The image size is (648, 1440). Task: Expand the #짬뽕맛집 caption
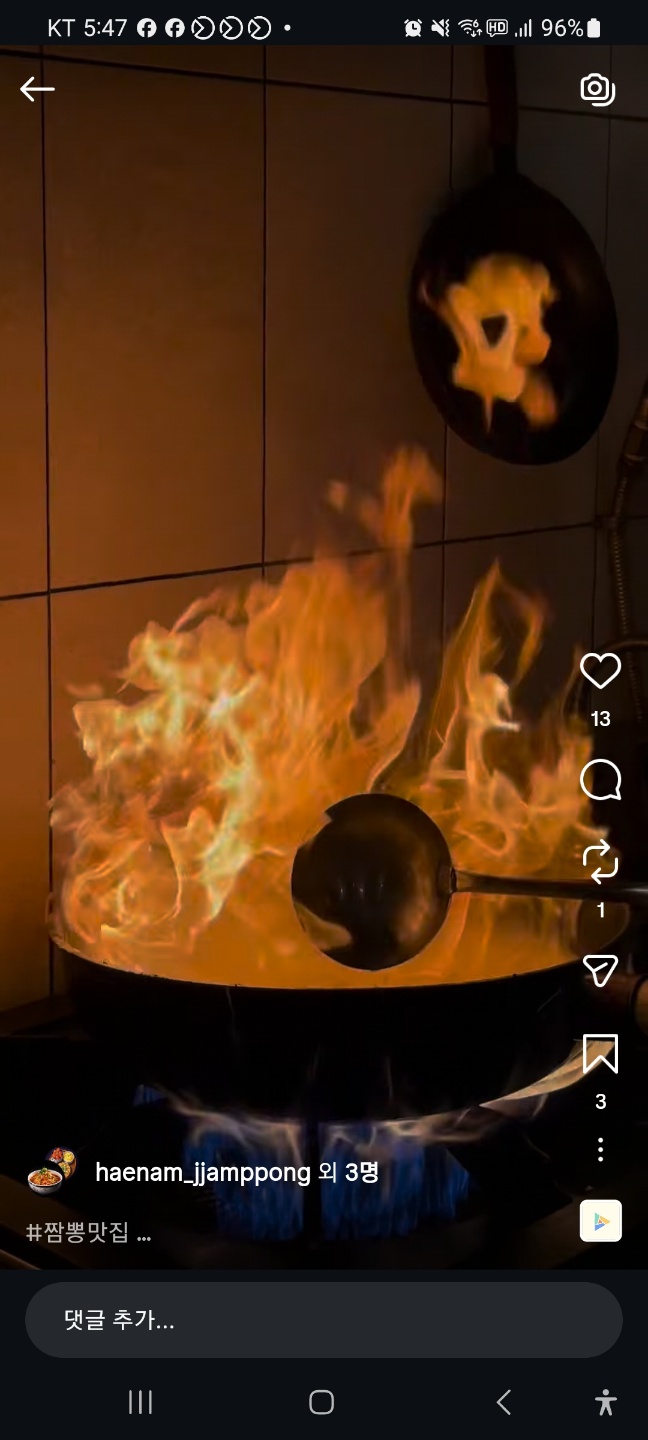point(88,1232)
